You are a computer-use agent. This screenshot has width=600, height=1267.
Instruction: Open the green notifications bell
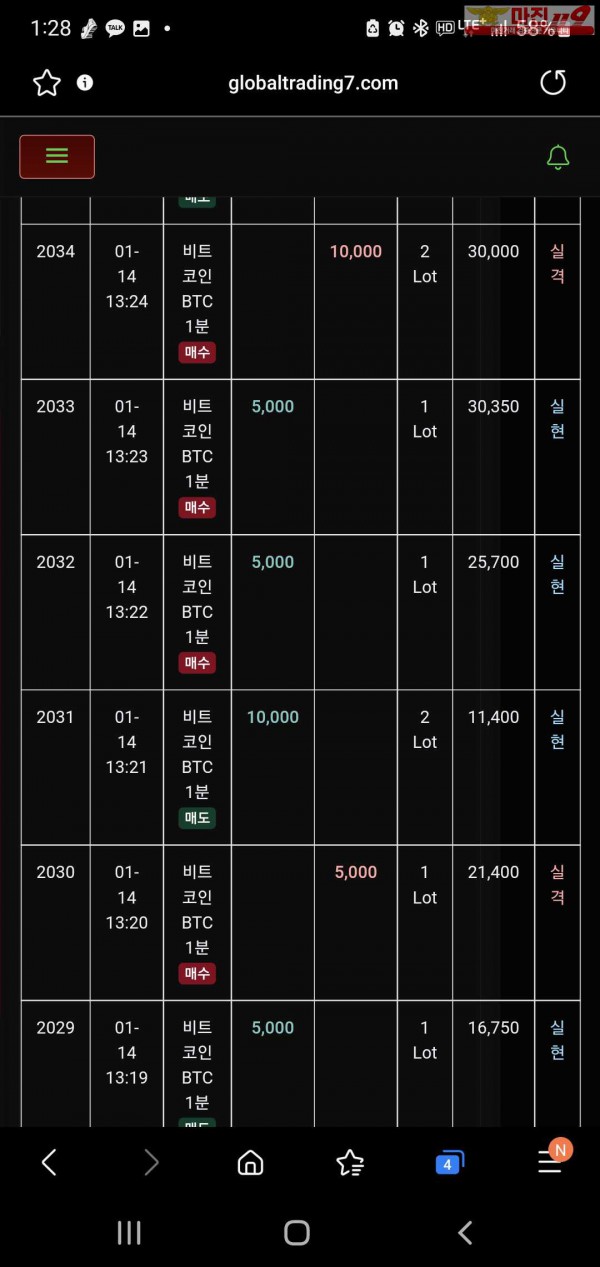coord(558,157)
